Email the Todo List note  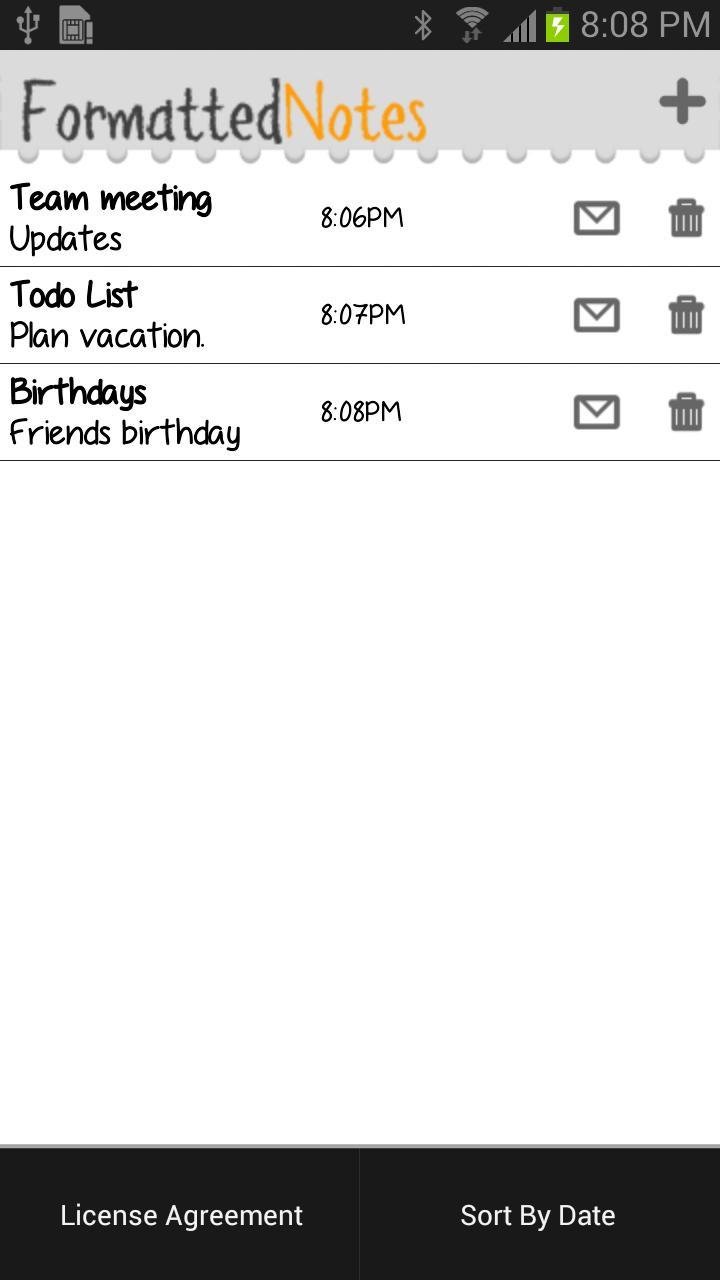pos(596,314)
